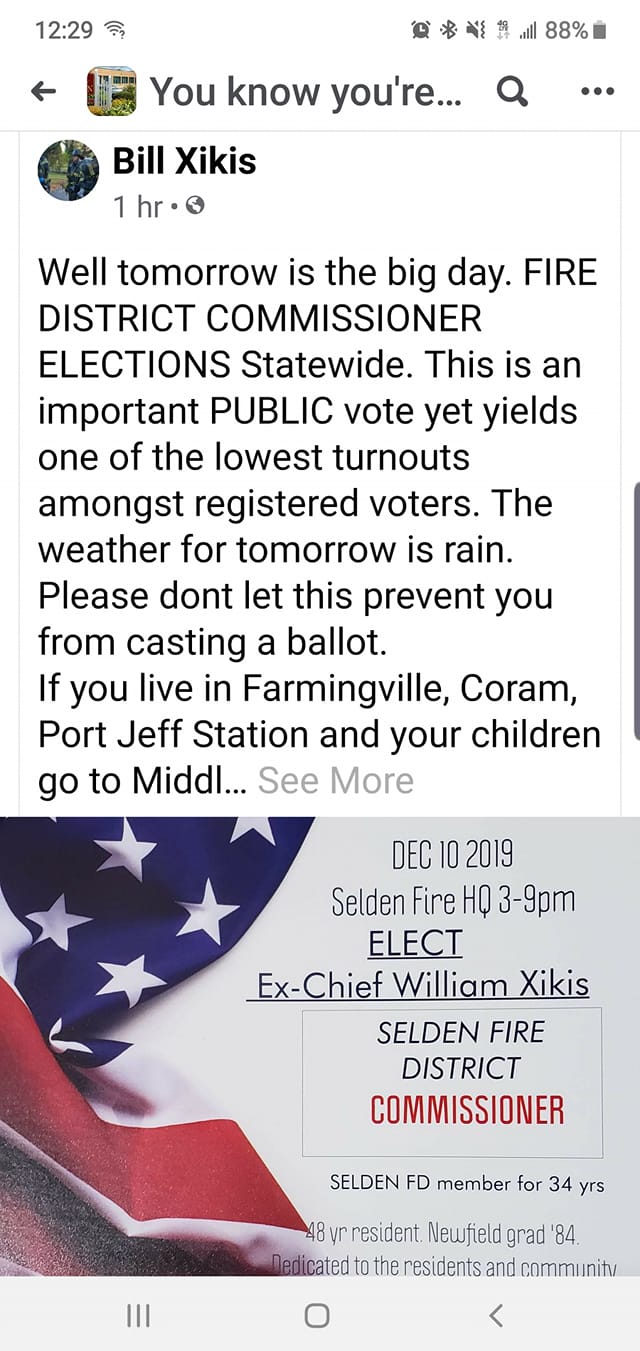Viewport: 640px width, 1351px height.
Task: Go back using the top-left arrow
Action: pos(42,92)
